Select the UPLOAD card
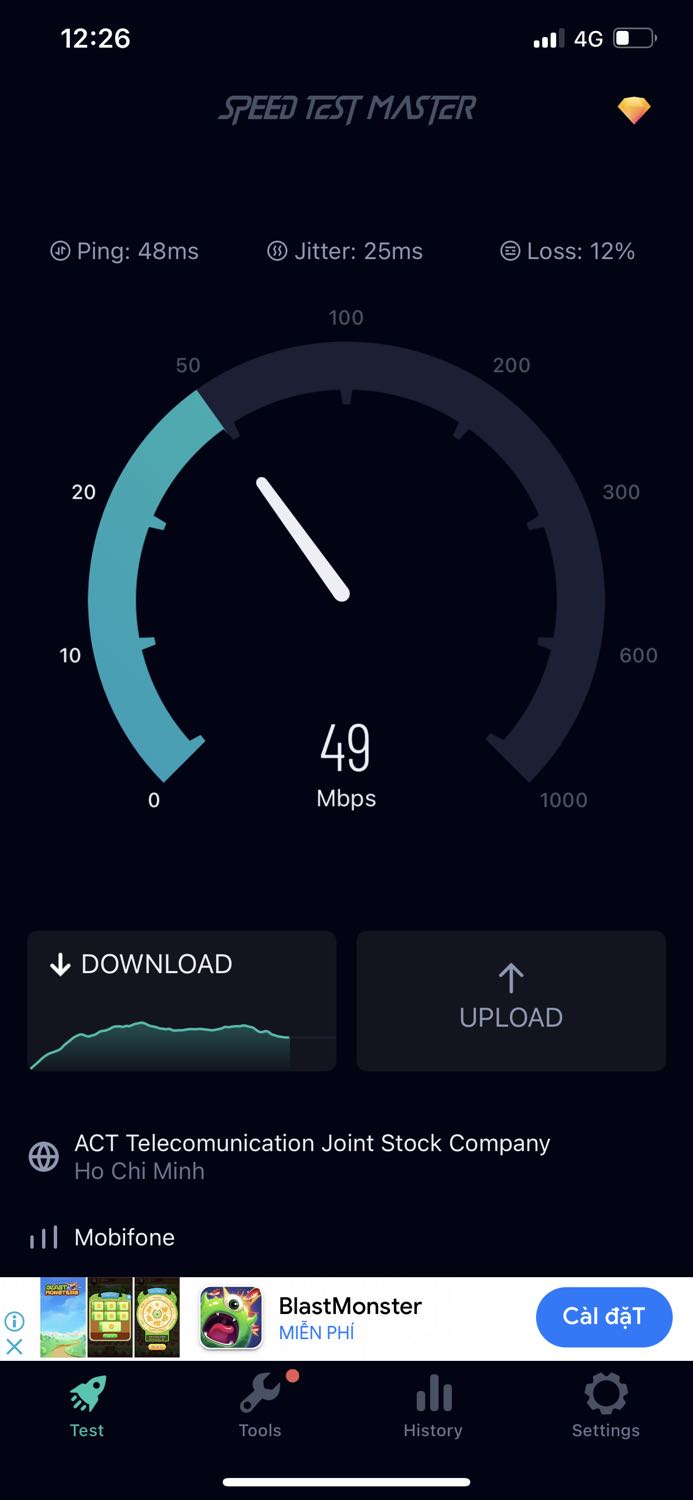Image resolution: width=693 pixels, height=1500 pixels. point(511,1000)
